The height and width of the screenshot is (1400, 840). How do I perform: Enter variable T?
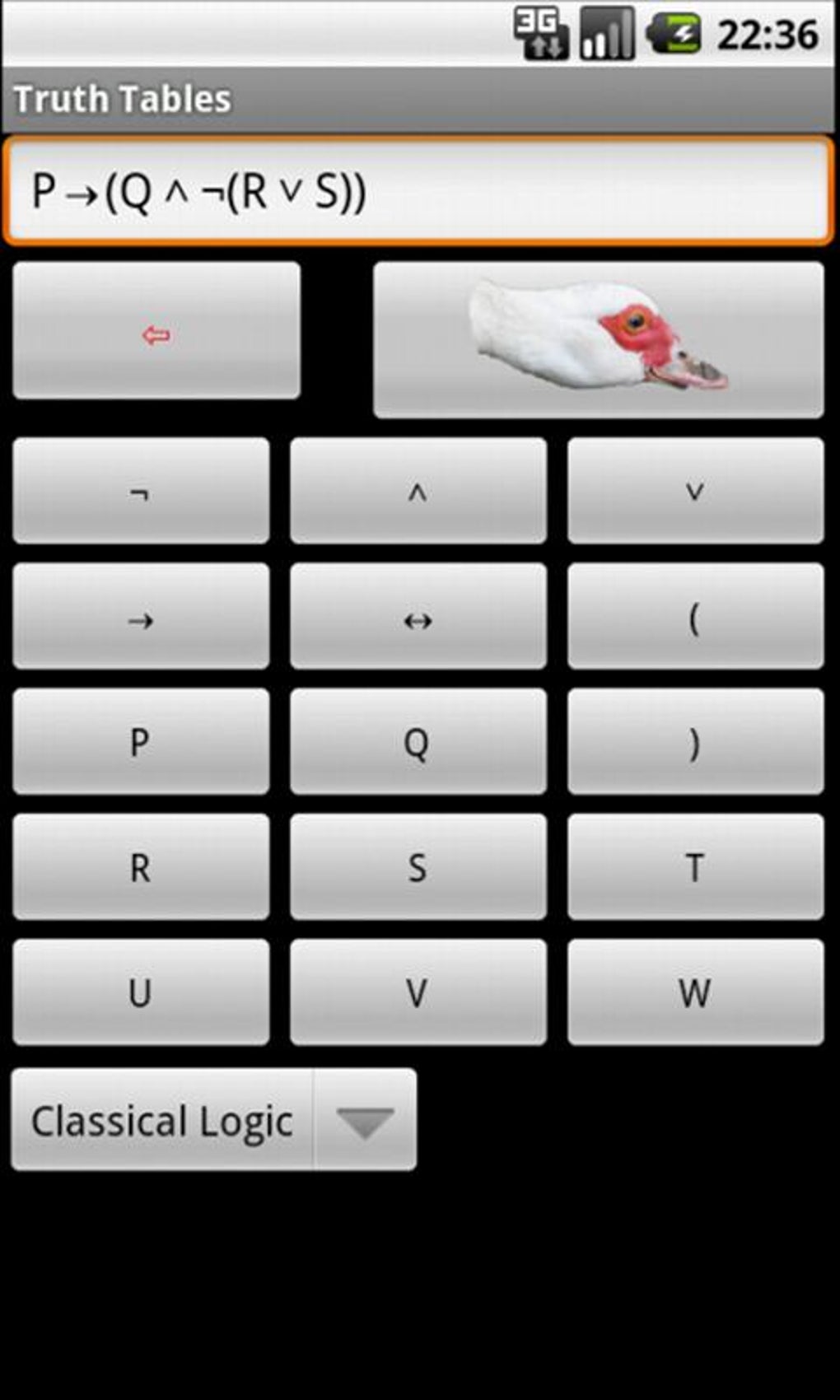pyautogui.click(x=696, y=866)
